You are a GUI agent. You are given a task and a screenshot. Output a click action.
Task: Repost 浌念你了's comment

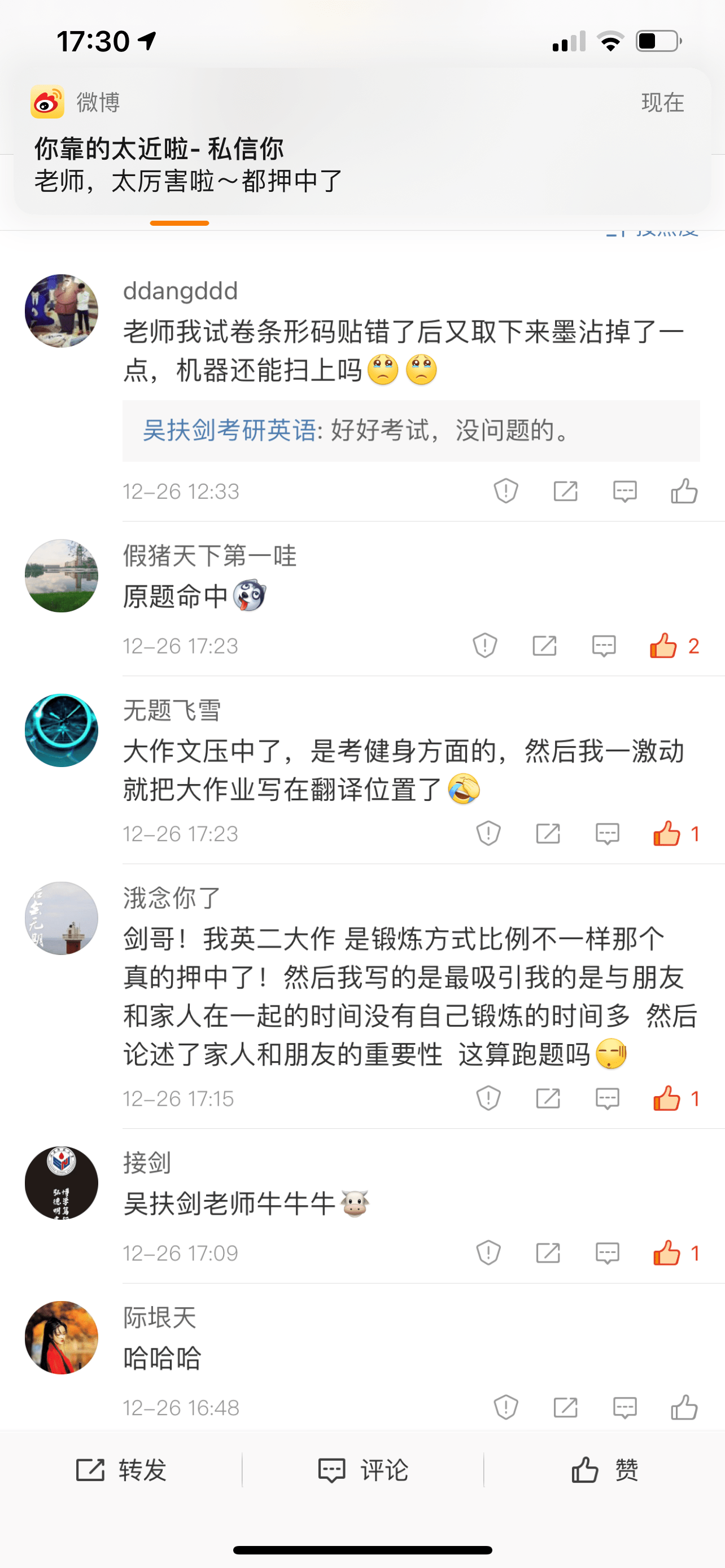(548, 1098)
